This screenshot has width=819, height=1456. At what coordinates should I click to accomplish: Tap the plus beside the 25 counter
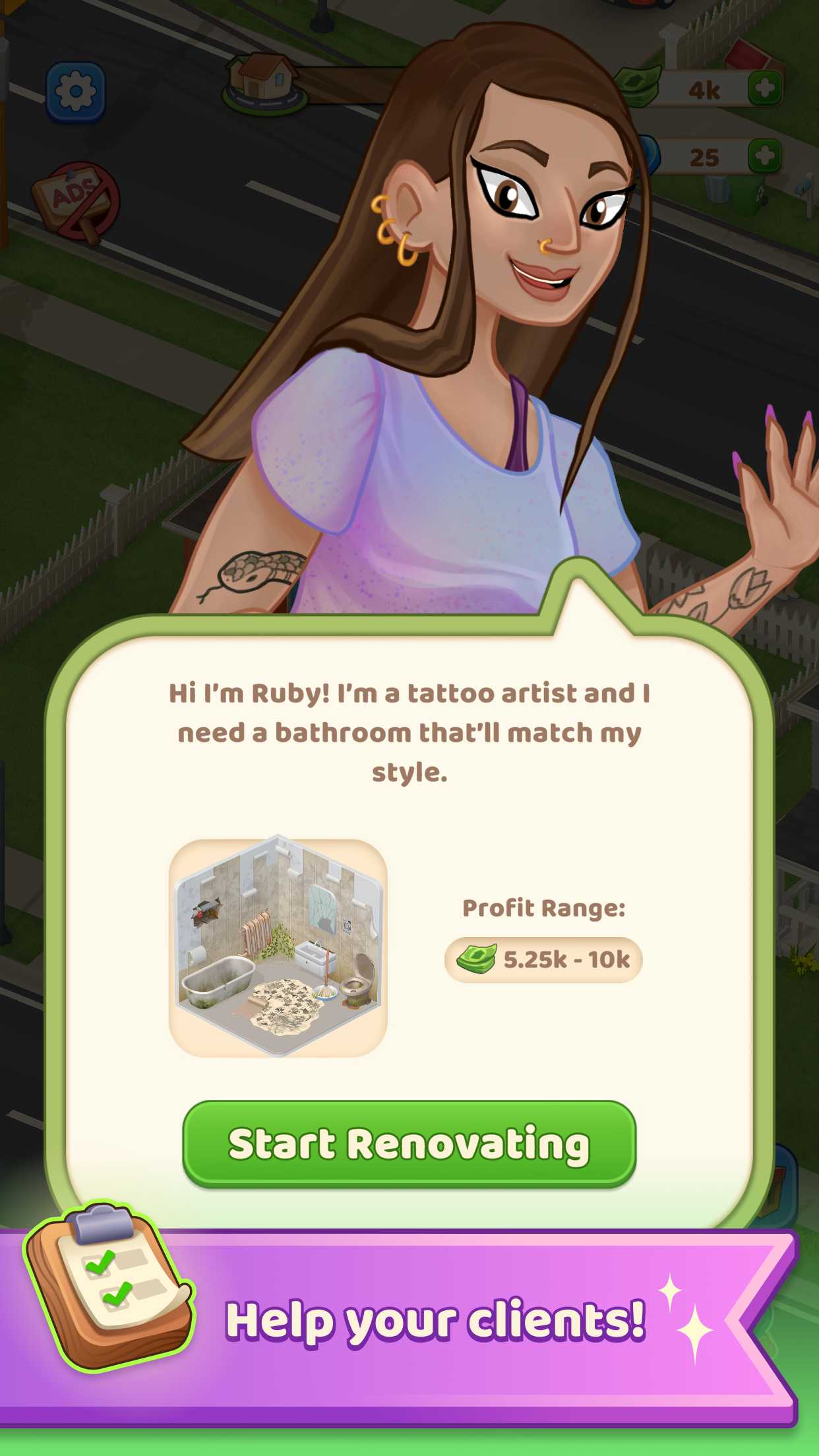[765, 156]
